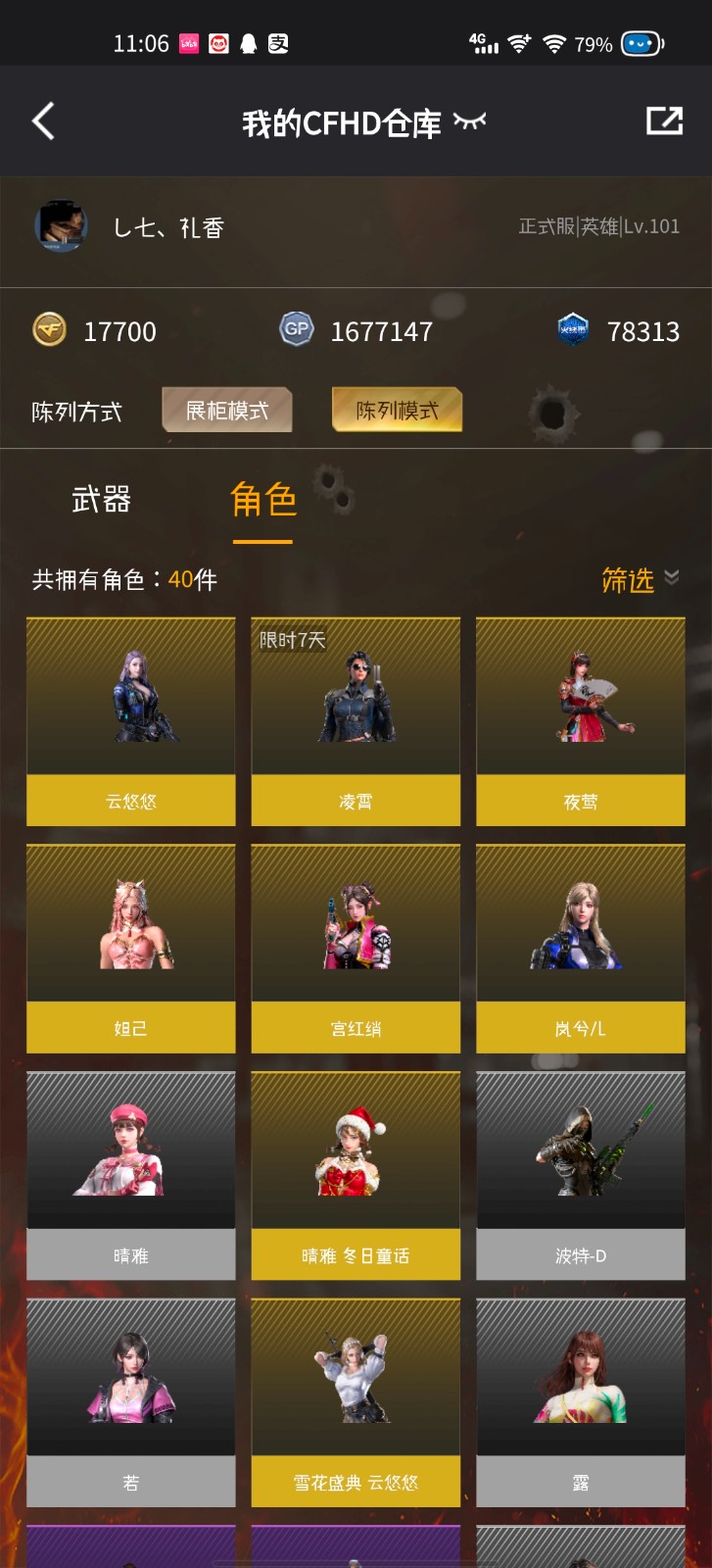Viewport: 712px width, 1568px height.
Task: View the 妲己 character card
Action: (x=131, y=949)
